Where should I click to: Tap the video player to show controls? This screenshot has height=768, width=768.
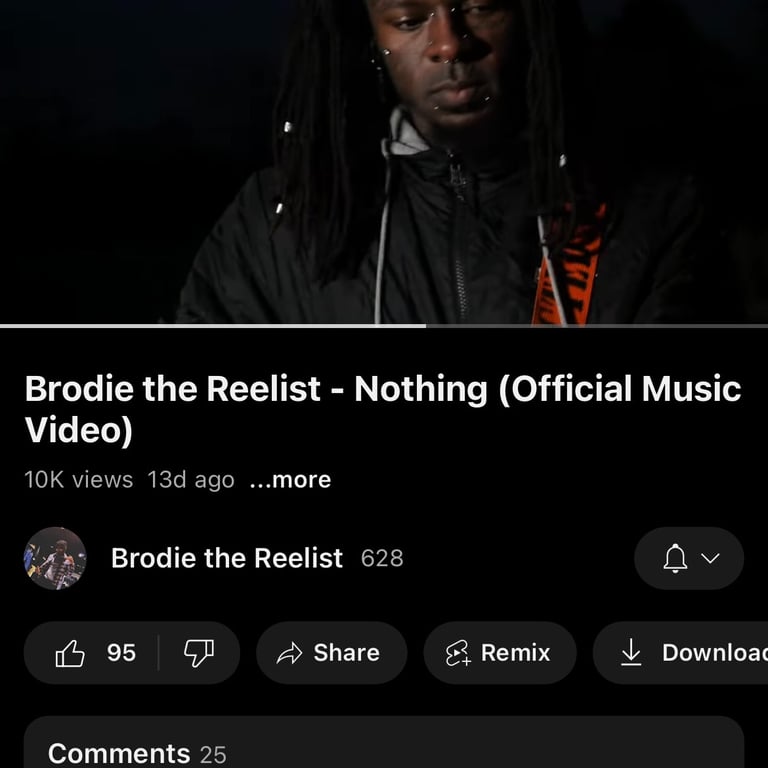click(x=384, y=160)
